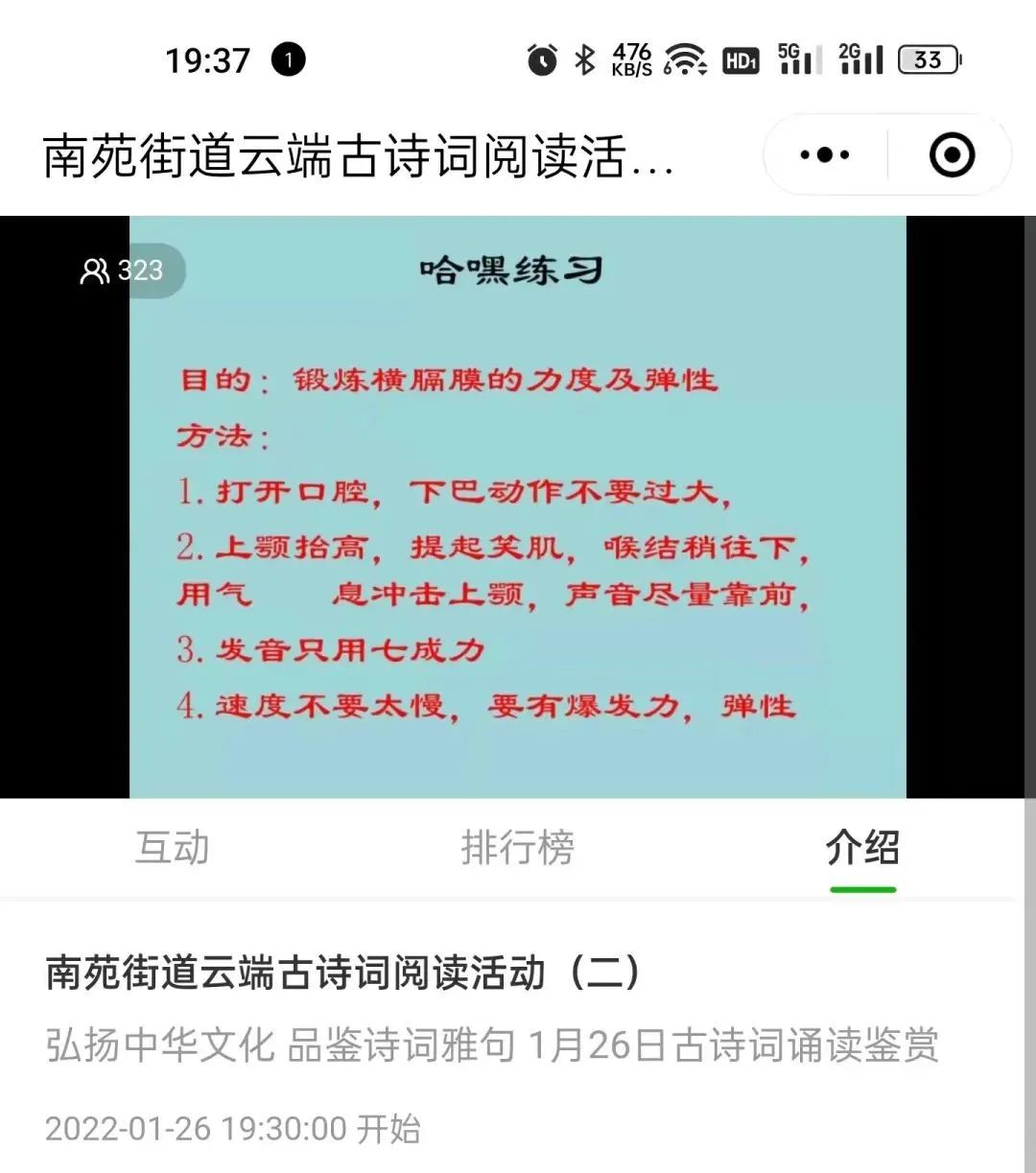Tap the live video player
Image resolution: width=1036 pixels, height=1173 pixels.
pyautogui.click(x=517, y=506)
